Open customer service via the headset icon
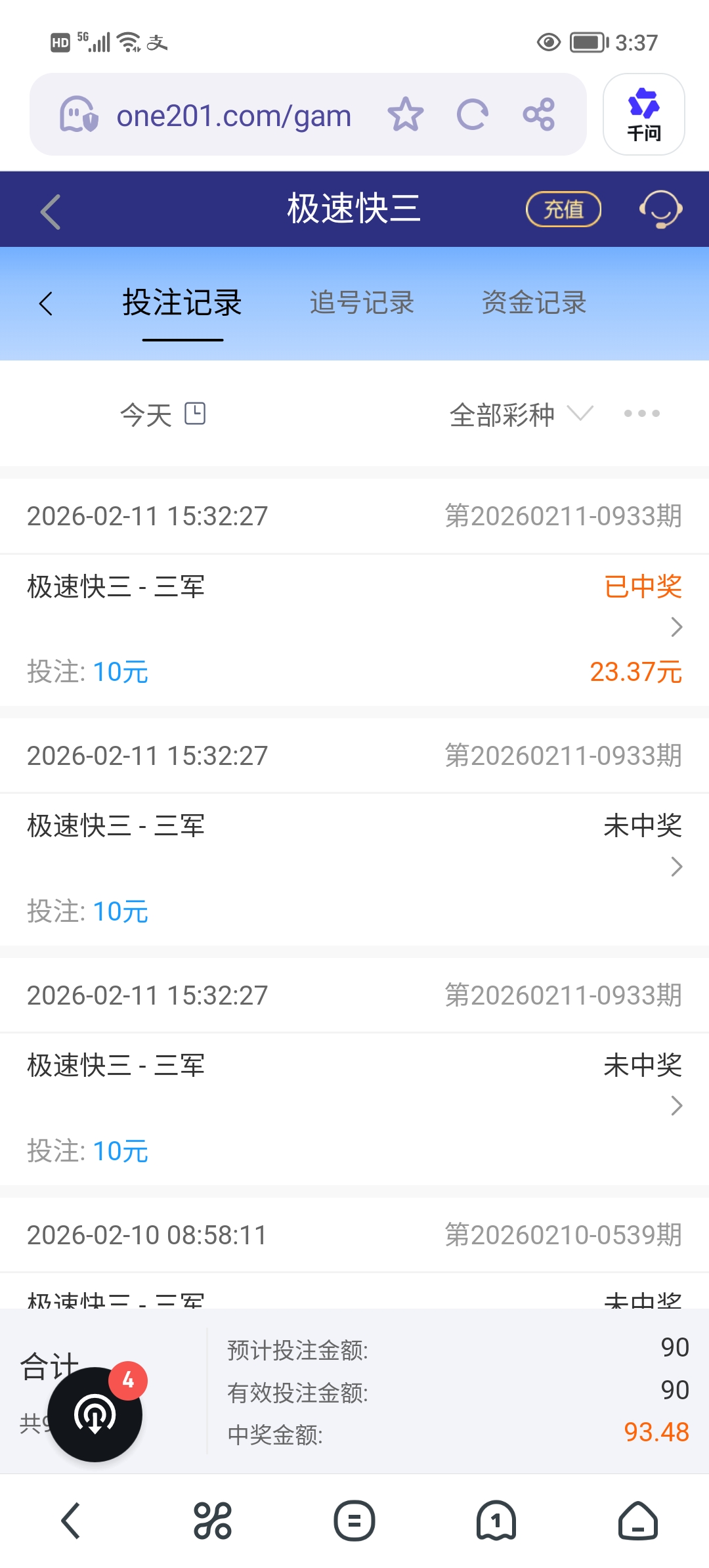 point(660,209)
